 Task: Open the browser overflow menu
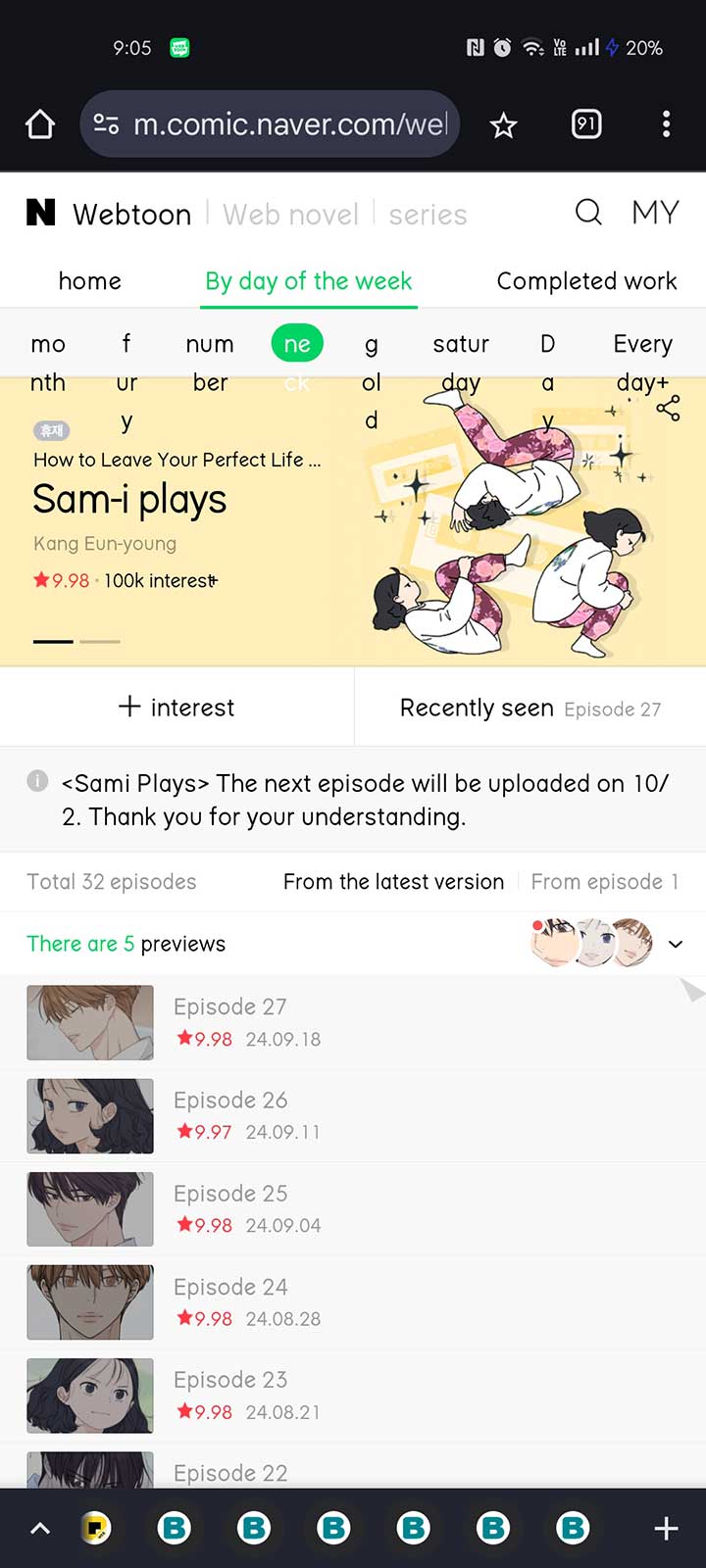pos(666,124)
